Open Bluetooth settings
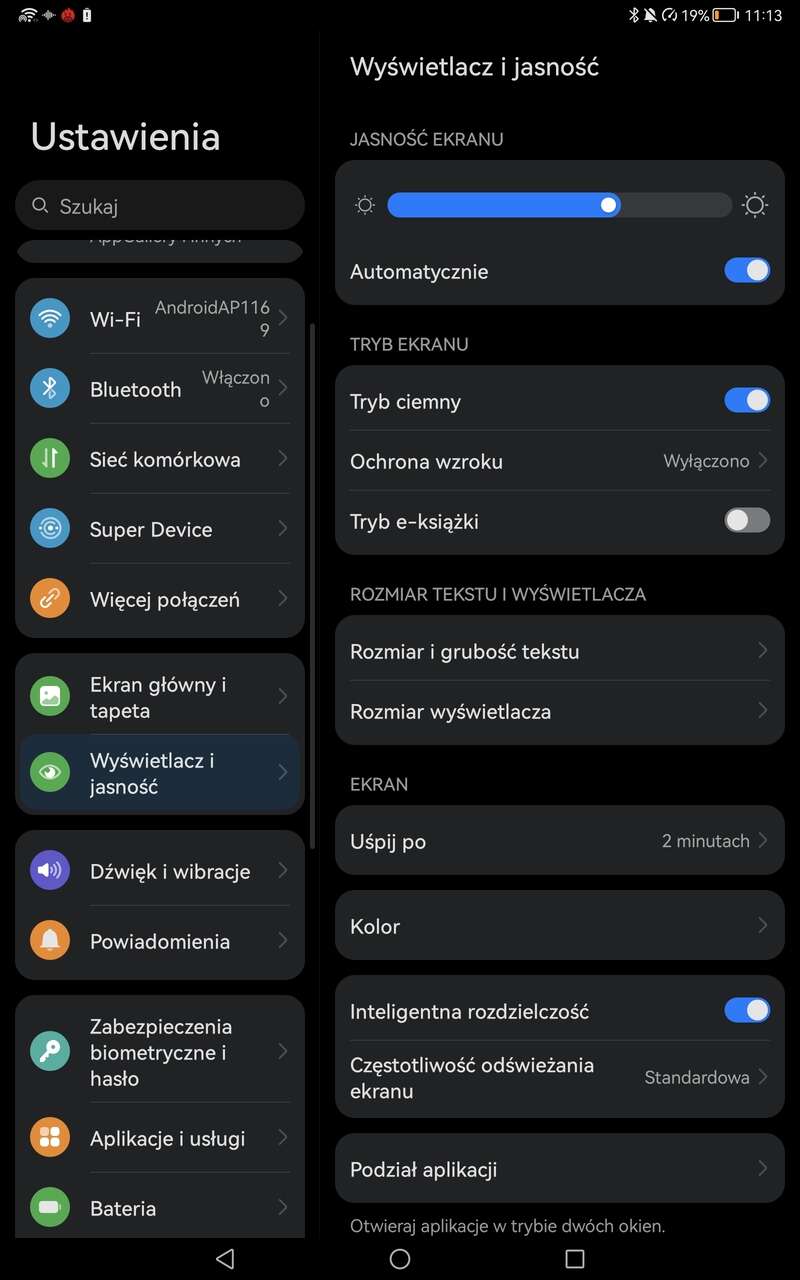The width and height of the screenshot is (800, 1280). (160, 389)
